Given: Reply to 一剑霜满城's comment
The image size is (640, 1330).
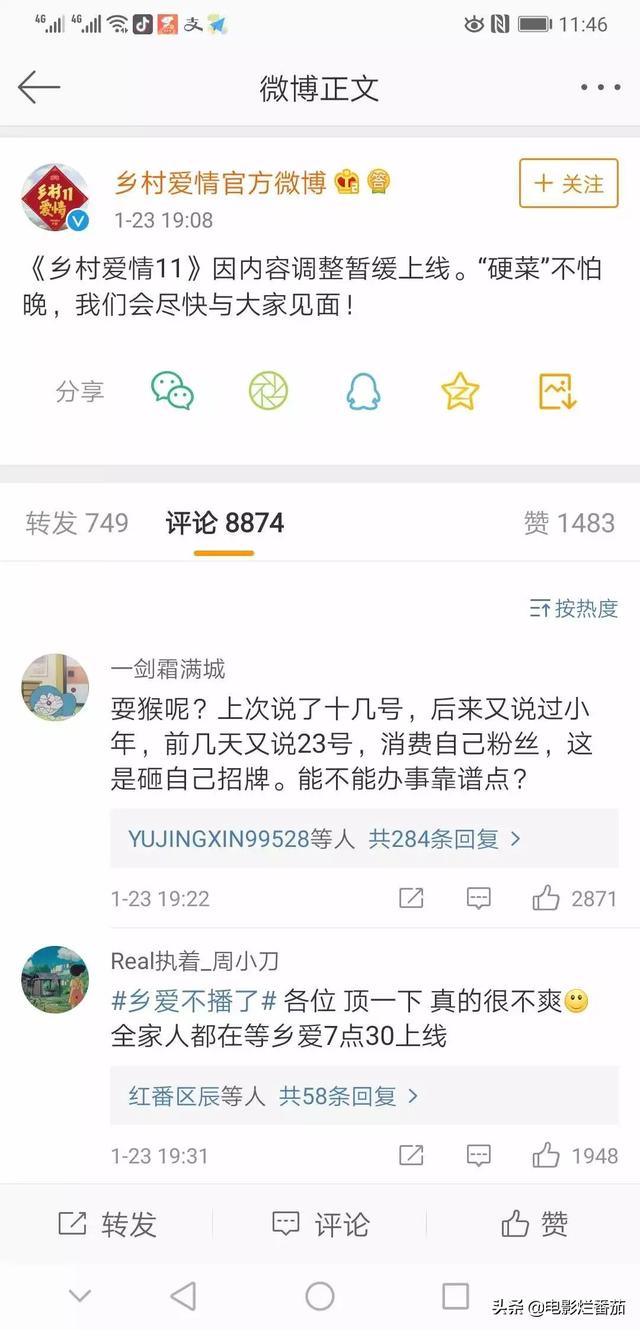Looking at the screenshot, I should 479,898.
